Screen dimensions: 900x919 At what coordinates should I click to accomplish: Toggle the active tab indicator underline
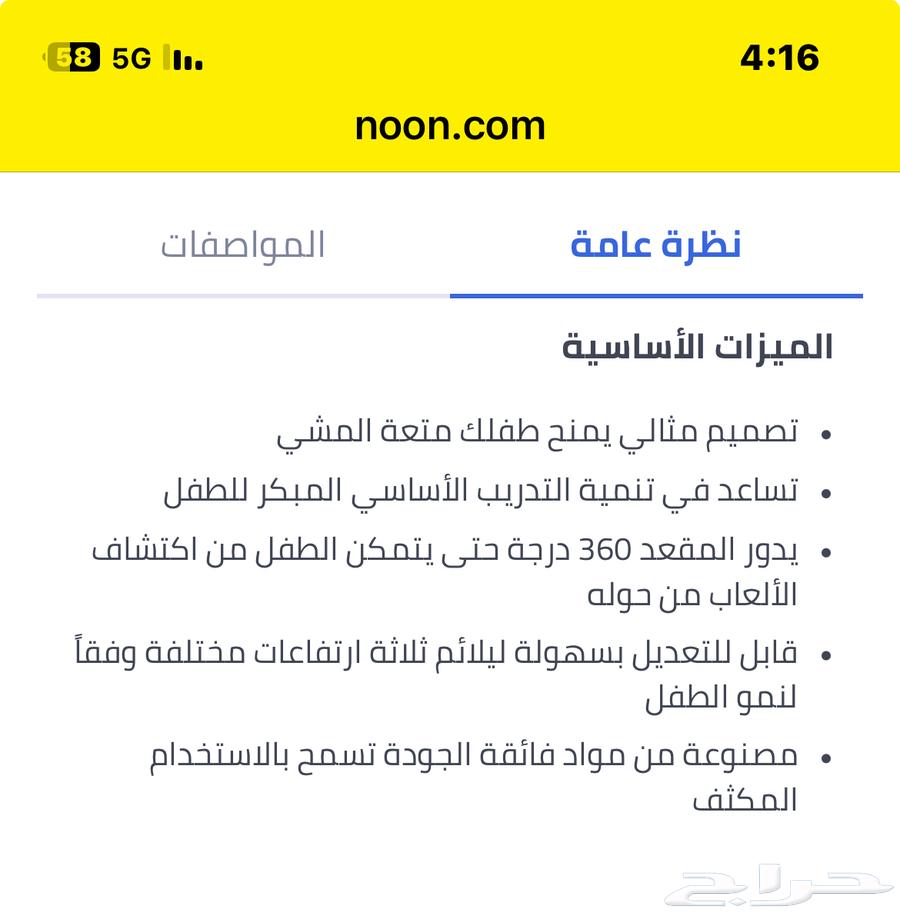pos(657,295)
